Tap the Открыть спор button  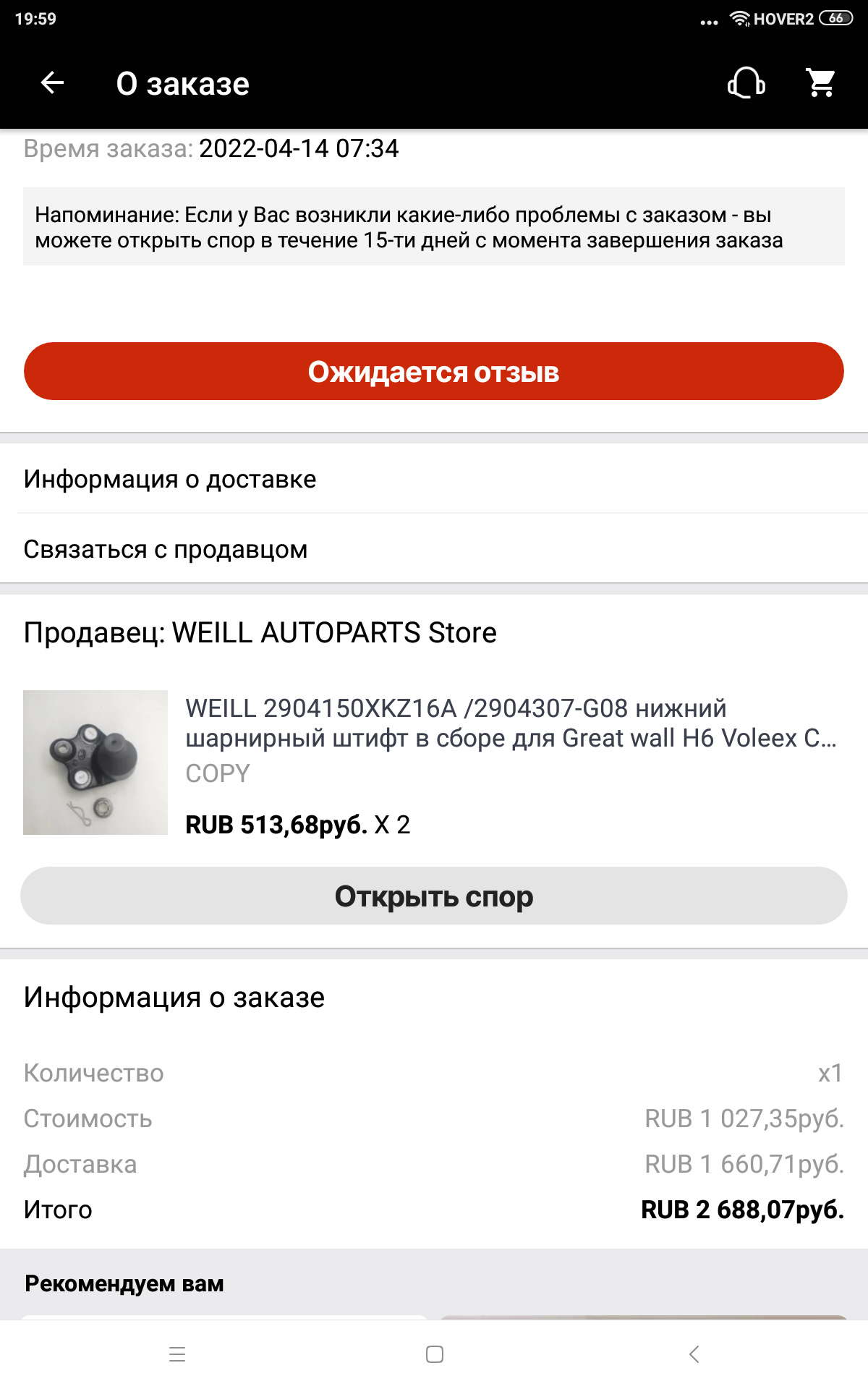tap(434, 896)
